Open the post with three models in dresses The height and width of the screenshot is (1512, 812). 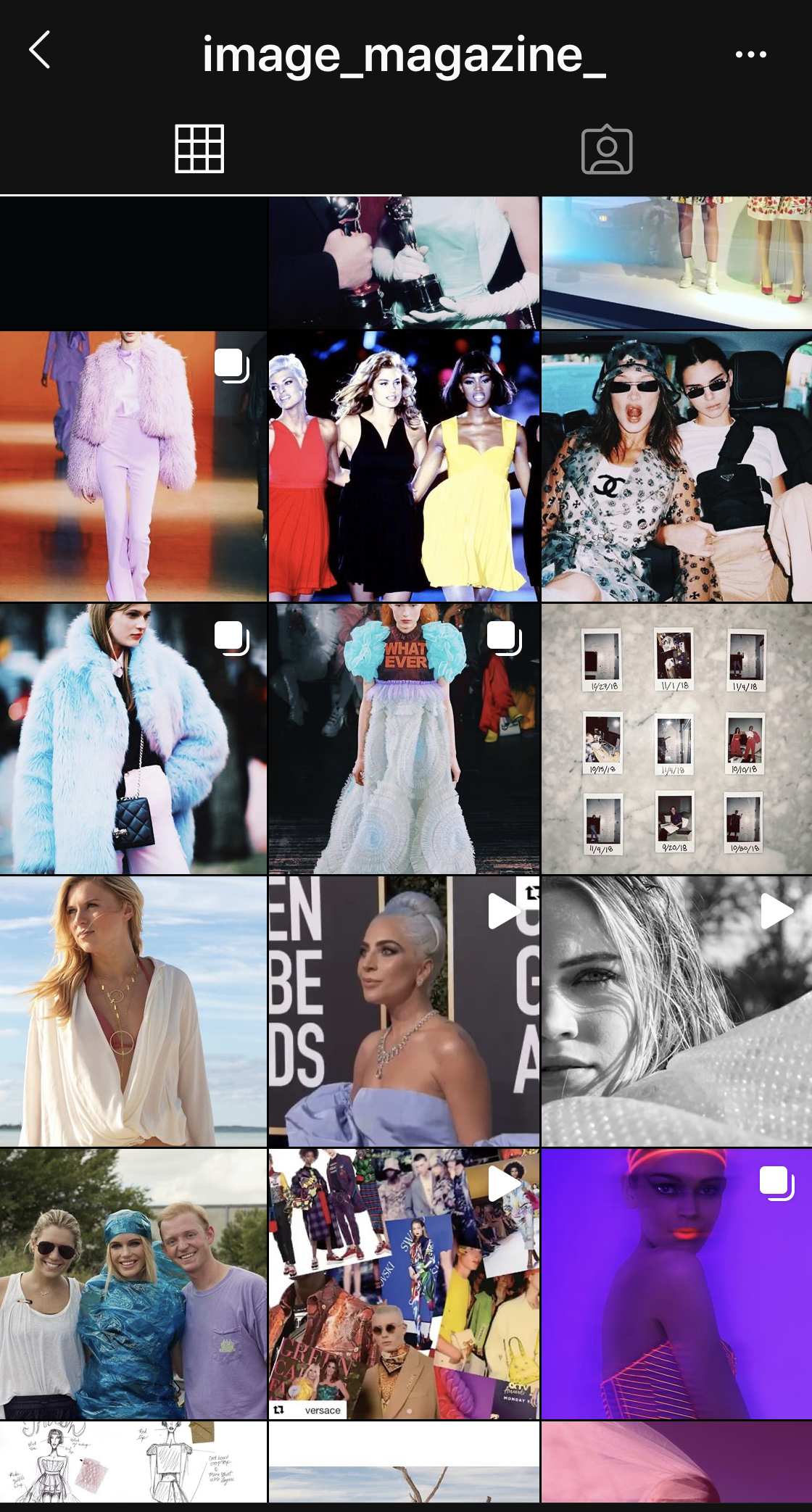coord(404,467)
